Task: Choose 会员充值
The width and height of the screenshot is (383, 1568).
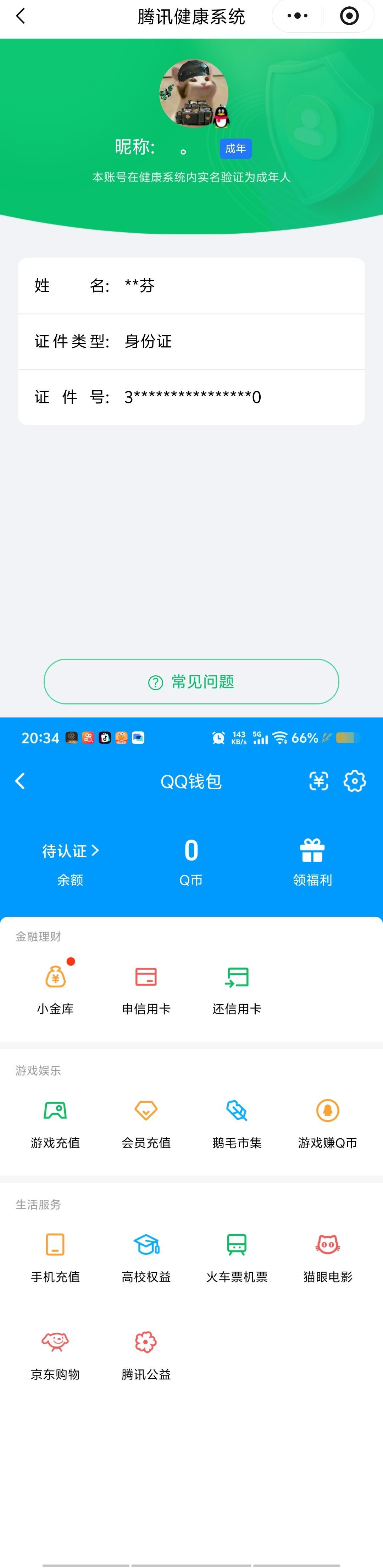Action: pos(146,1123)
